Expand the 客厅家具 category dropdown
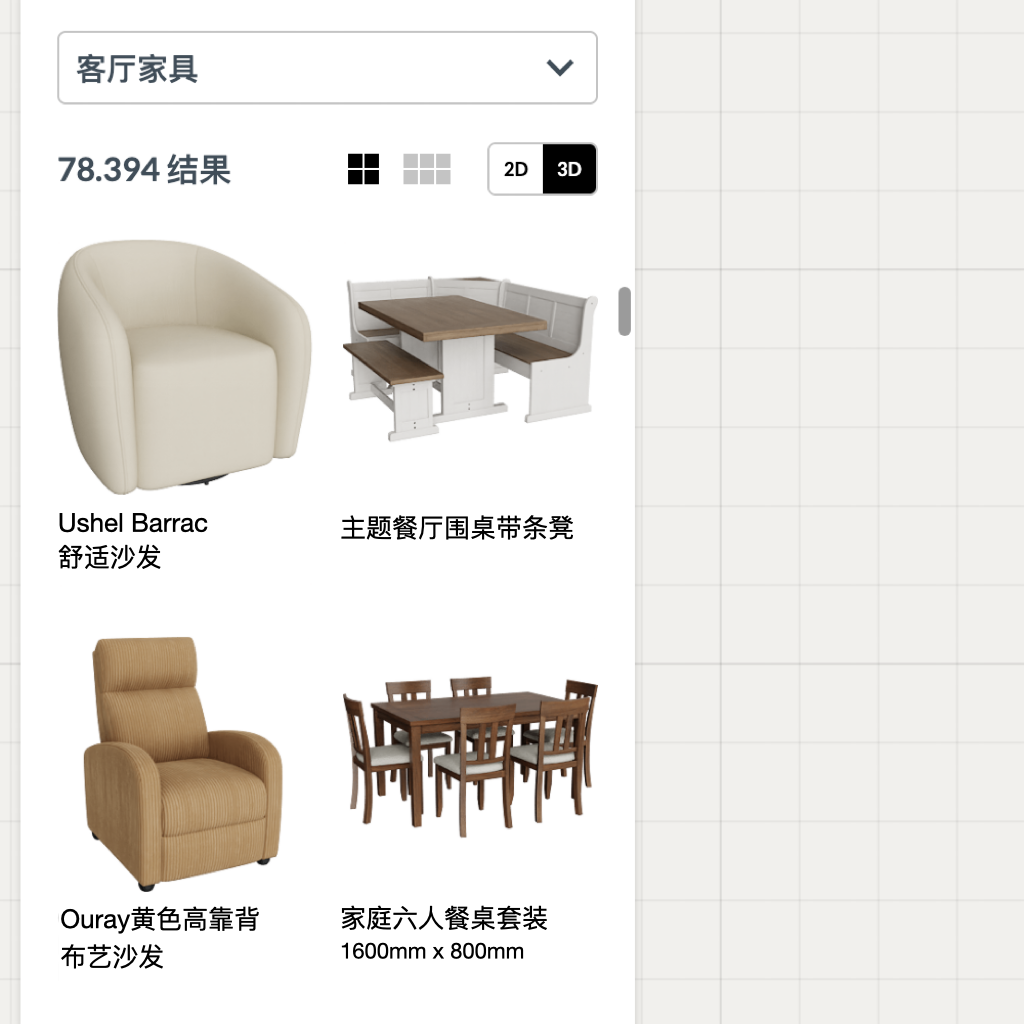The height and width of the screenshot is (1024, 1024). [327, 68]
